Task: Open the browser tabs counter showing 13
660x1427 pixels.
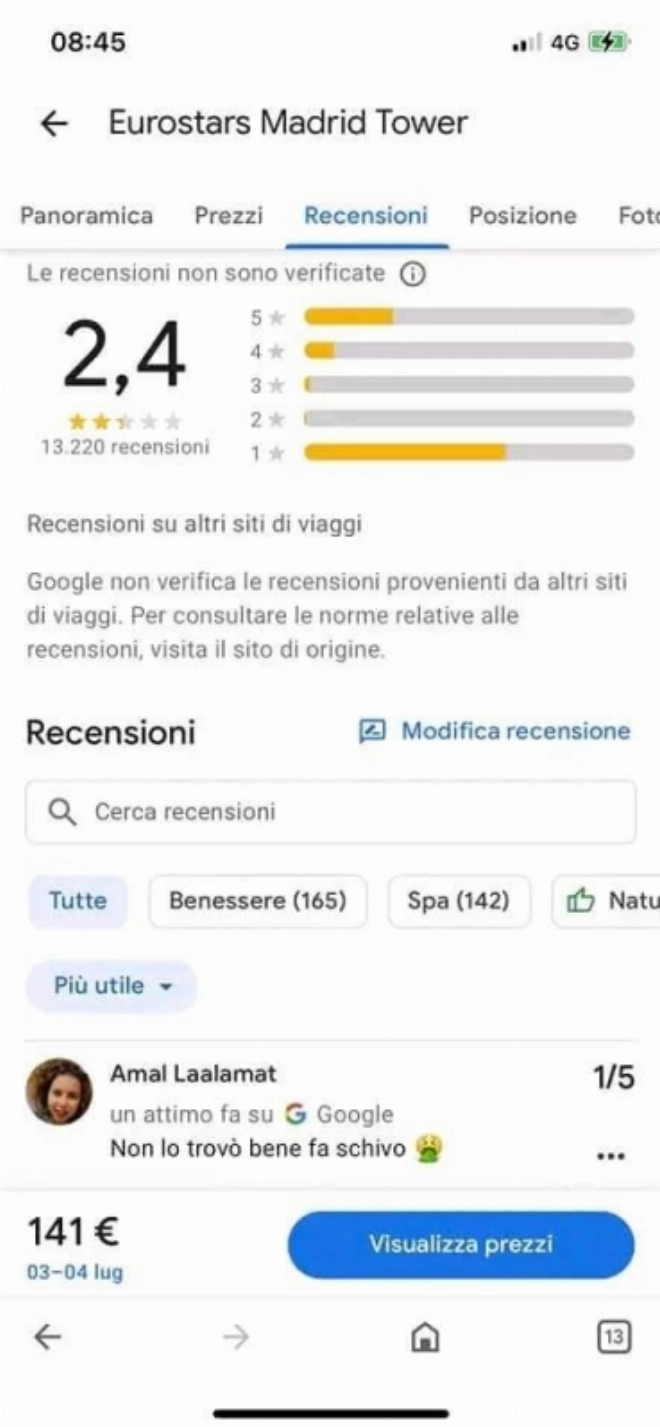Action: pyautogui.click(x=613, y=1336)
